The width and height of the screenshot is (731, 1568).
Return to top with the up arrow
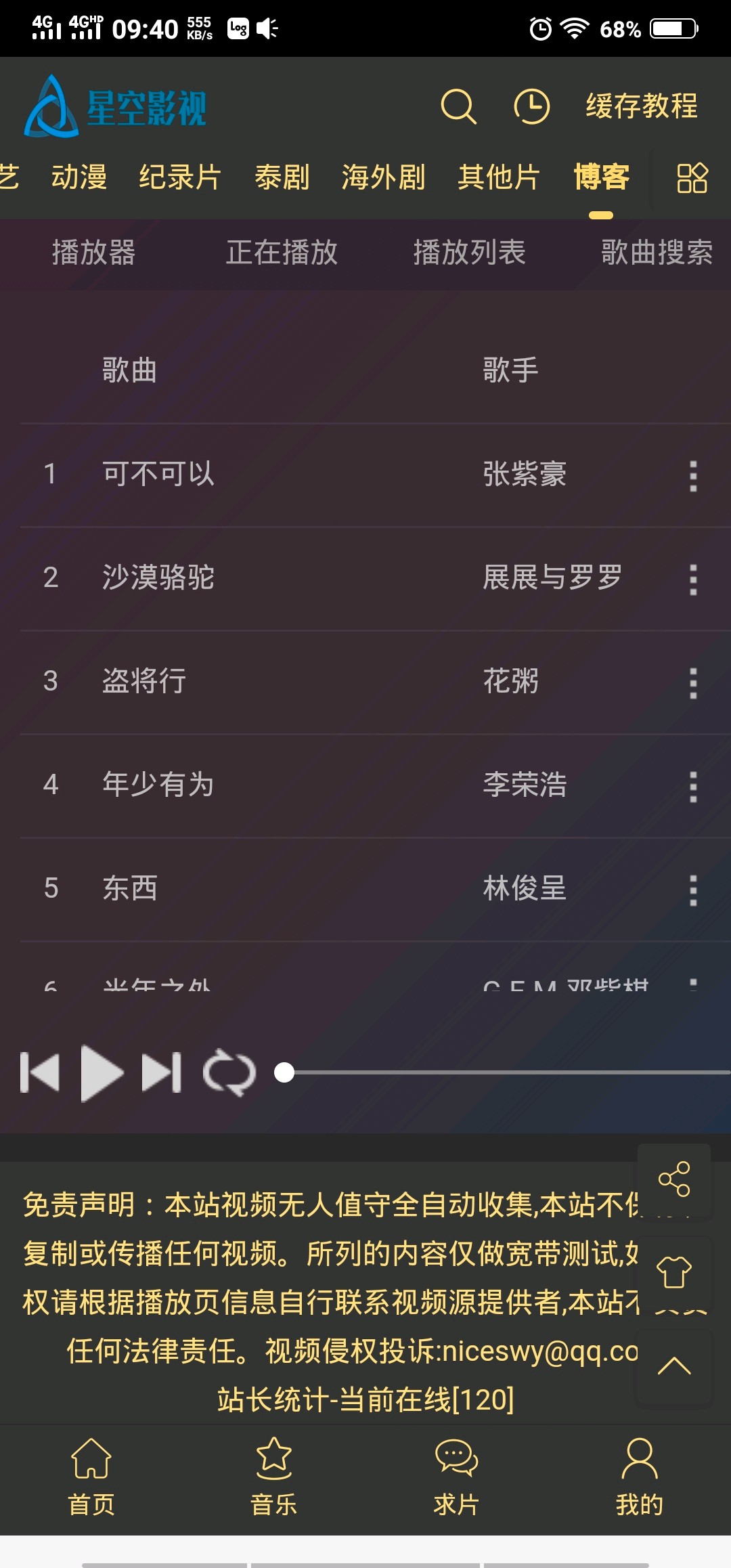[674, 1365]
